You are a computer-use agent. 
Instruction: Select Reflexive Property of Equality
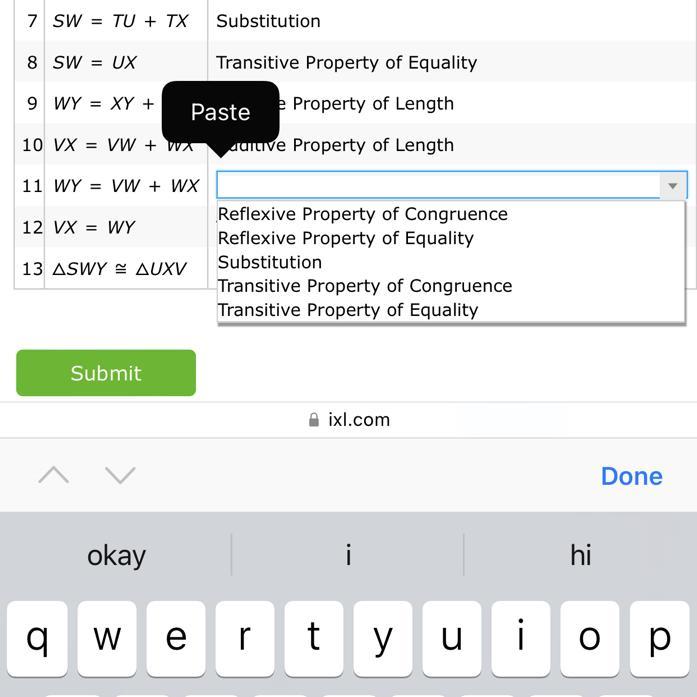pos(345,238)
